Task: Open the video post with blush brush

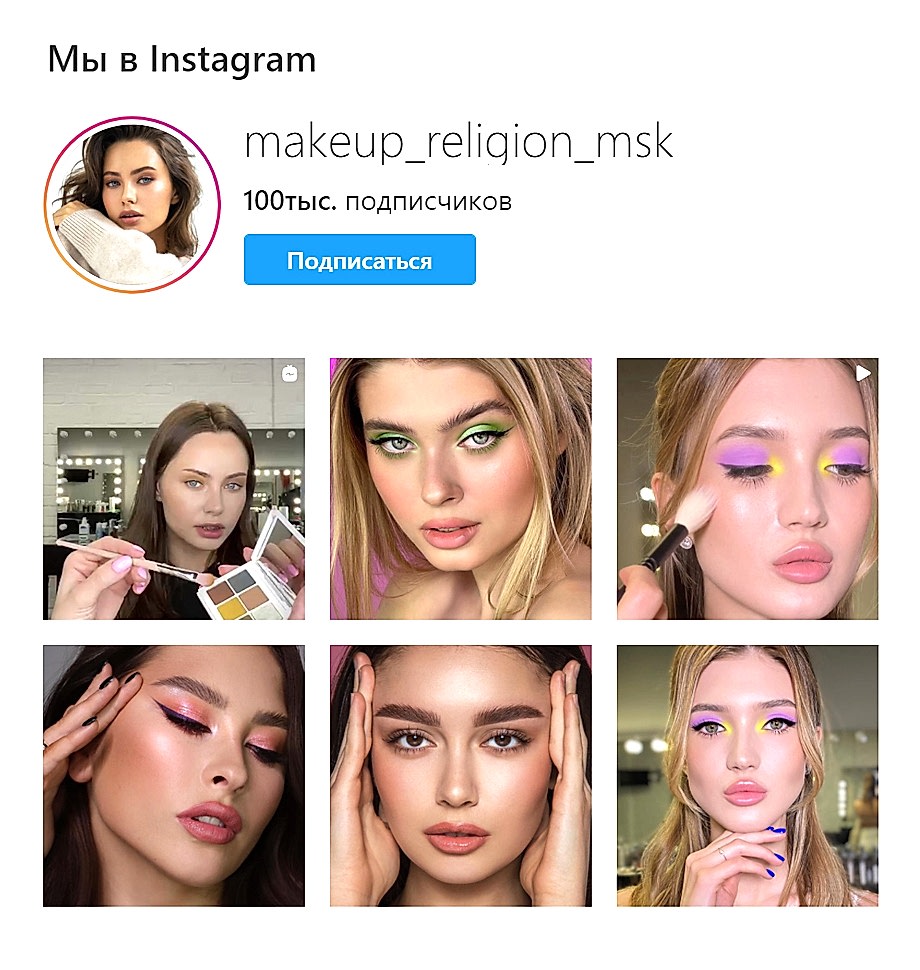Action: [x=747, y=489]
